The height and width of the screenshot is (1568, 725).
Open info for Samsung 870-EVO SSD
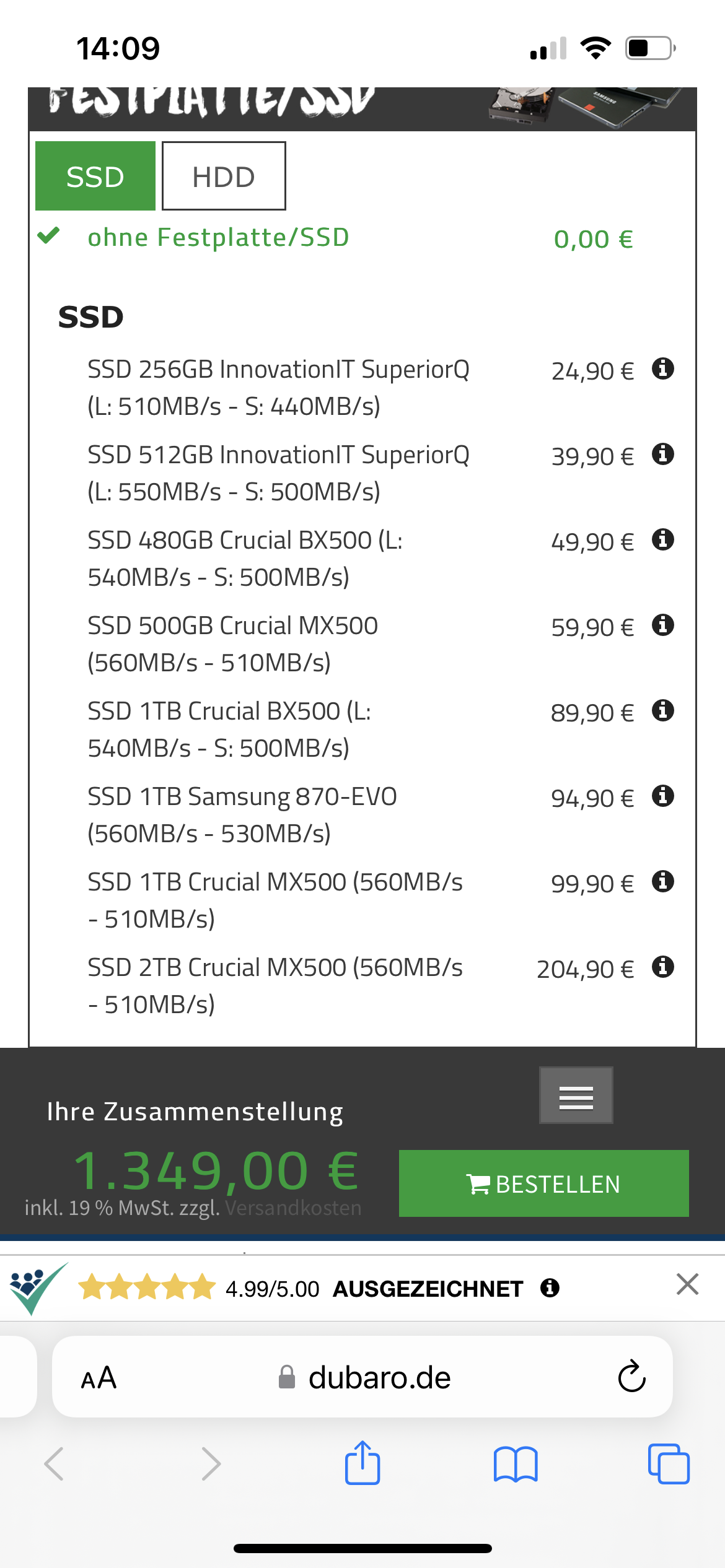coord(662,795)
